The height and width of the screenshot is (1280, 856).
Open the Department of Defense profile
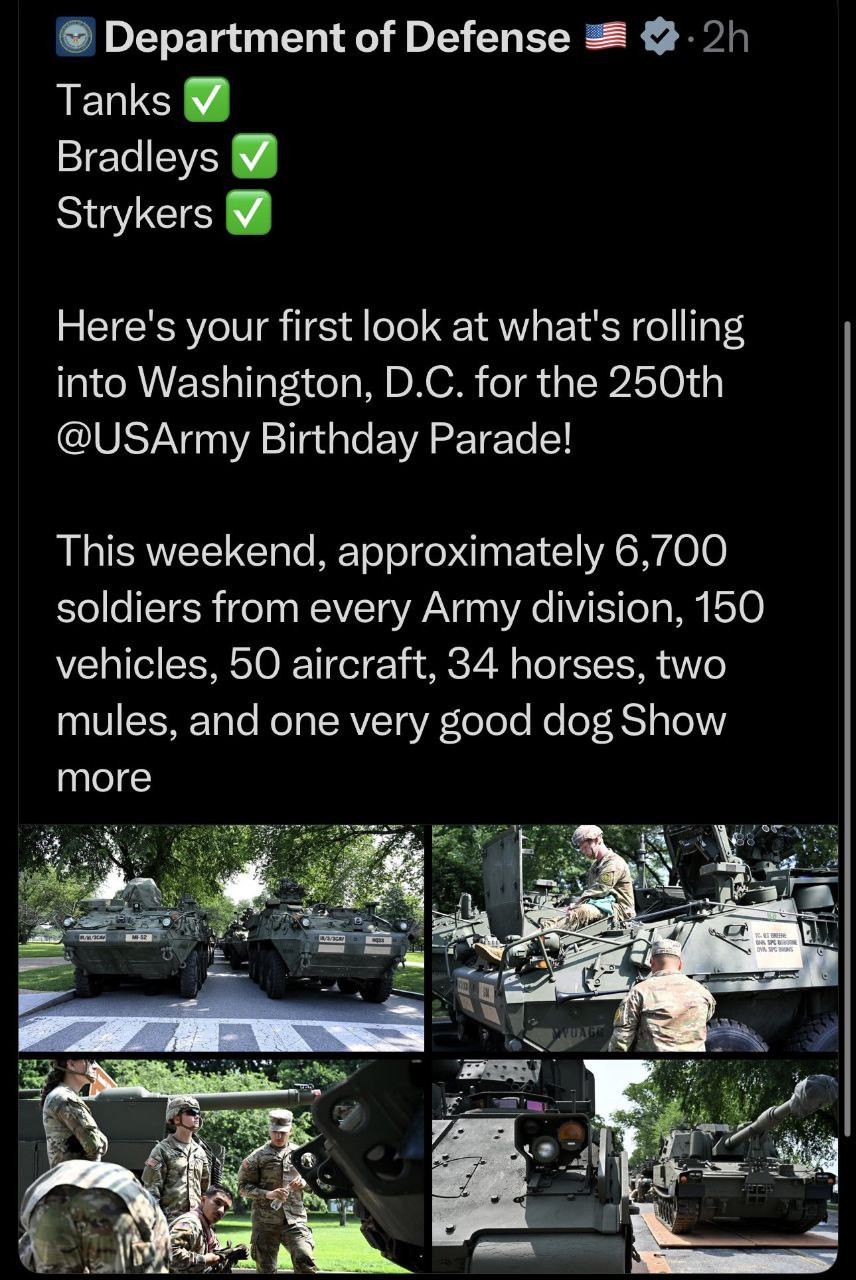coord(336,38)
